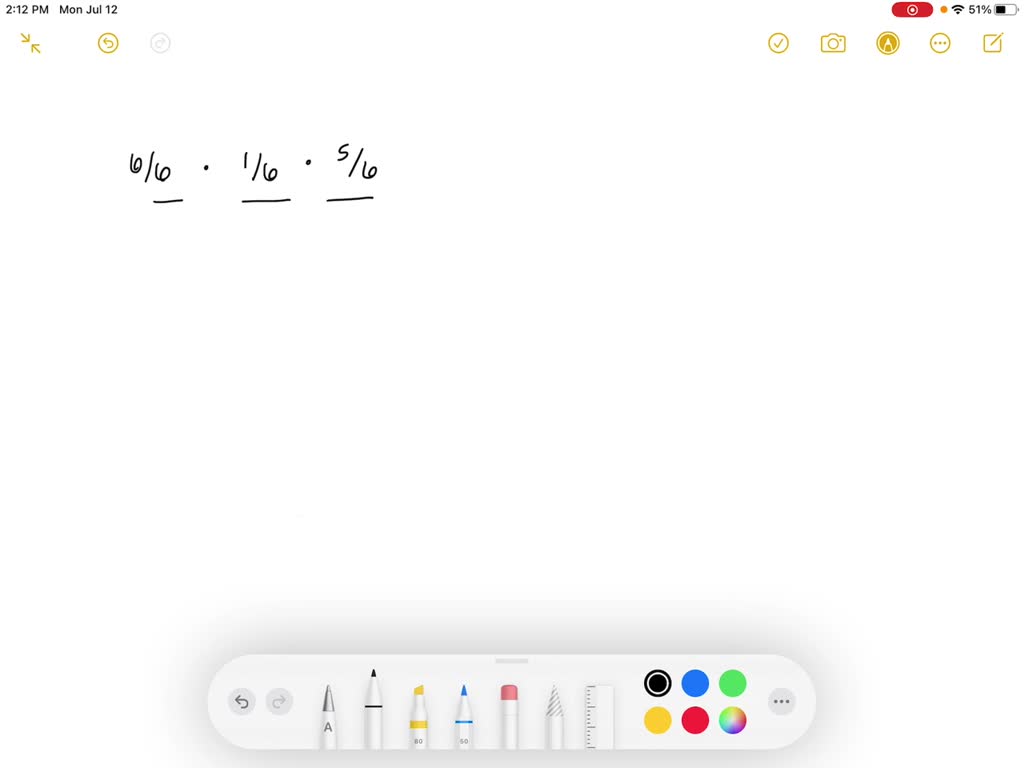Select black ink color
The image size is (1024, 768).
click(x=657, y=683)
